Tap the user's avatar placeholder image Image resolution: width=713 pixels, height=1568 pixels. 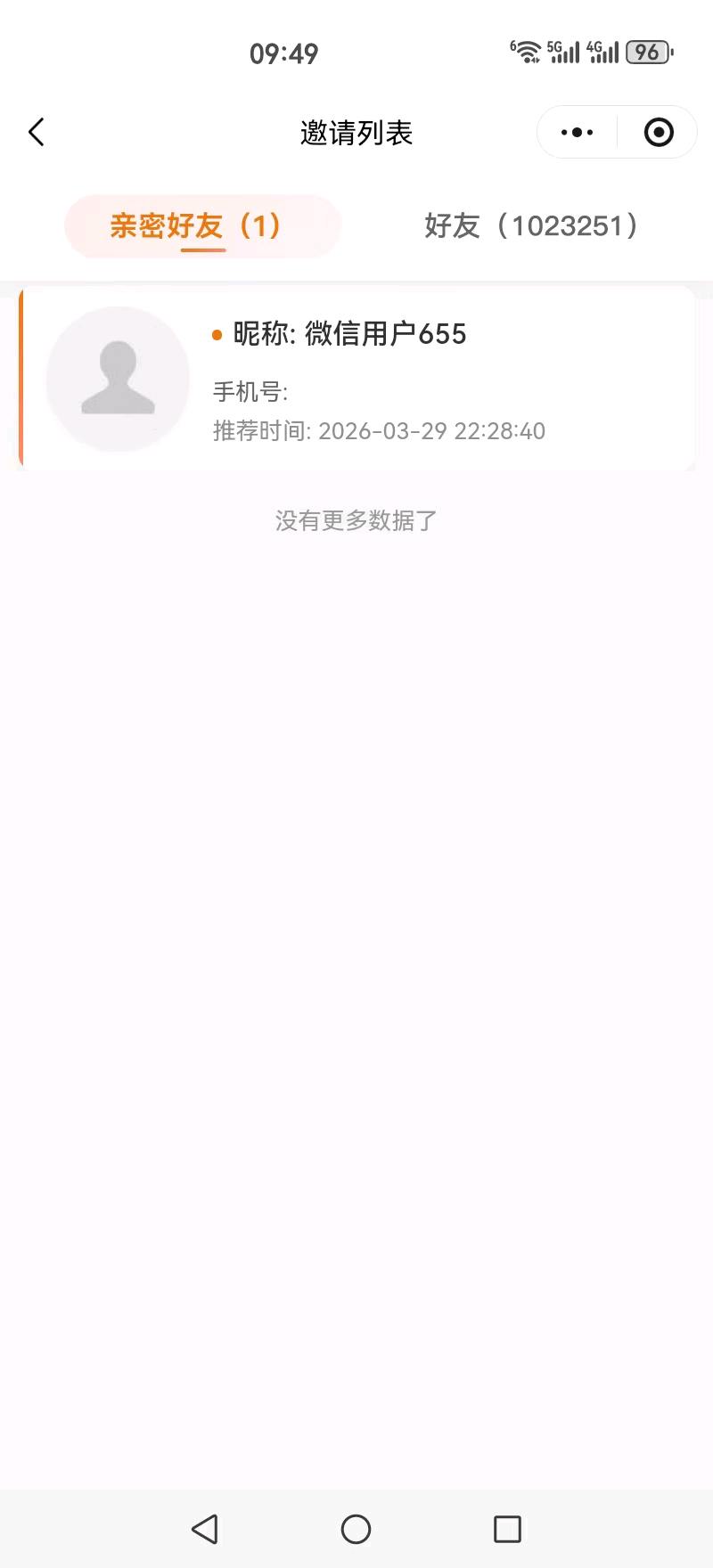(117, 379)
